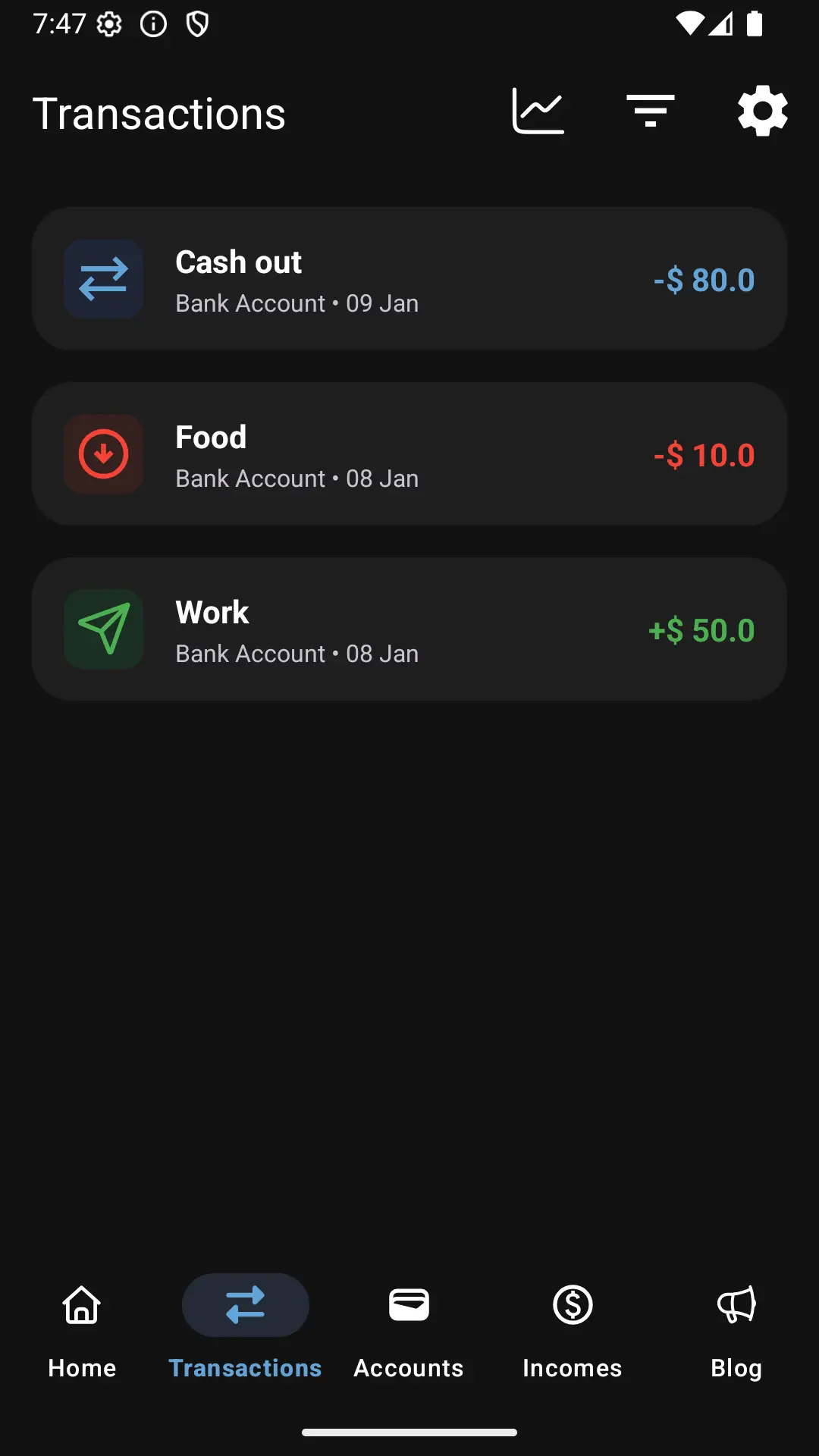Click the green Work income icon
This screenshot has width=819, height=1456.
103,629
